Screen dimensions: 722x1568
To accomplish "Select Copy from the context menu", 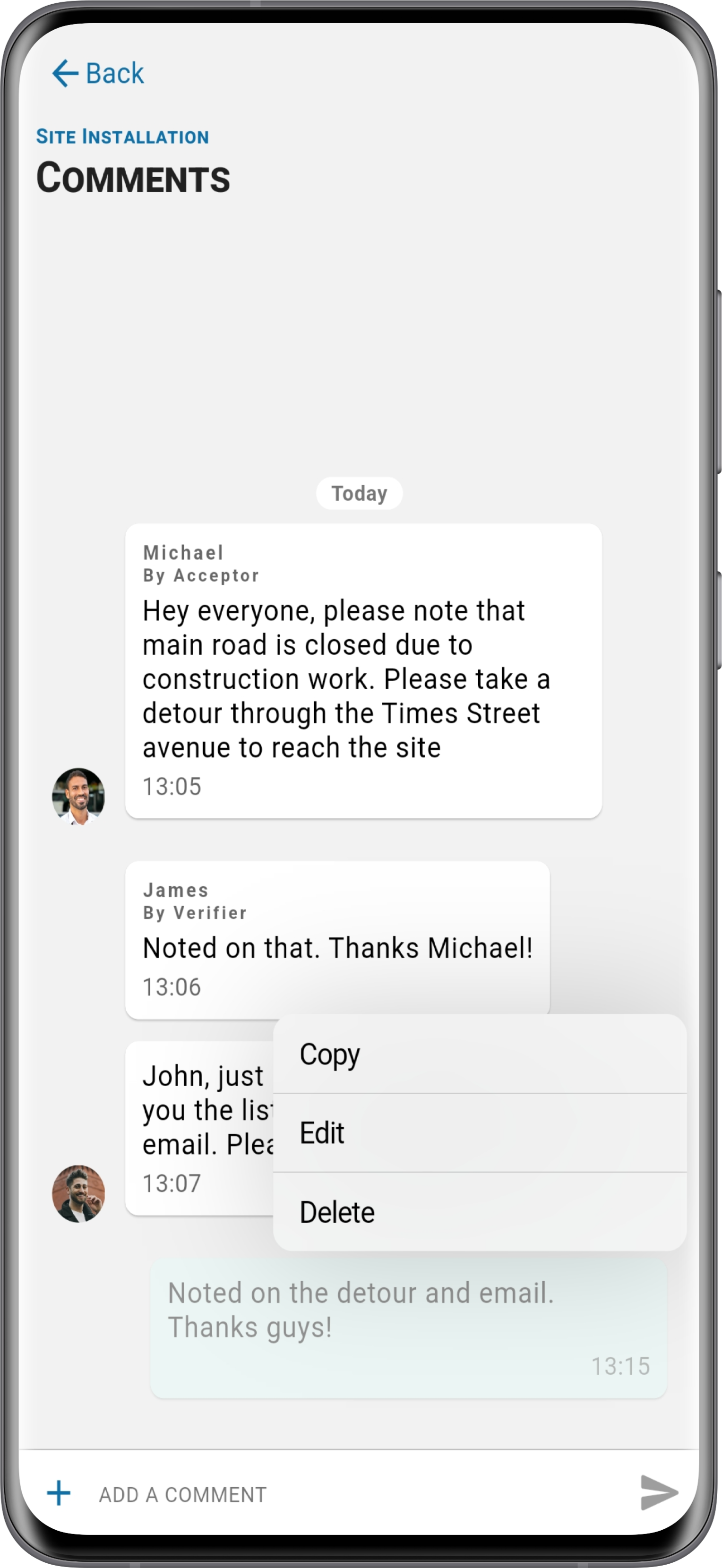I will tap(480, 1054).
